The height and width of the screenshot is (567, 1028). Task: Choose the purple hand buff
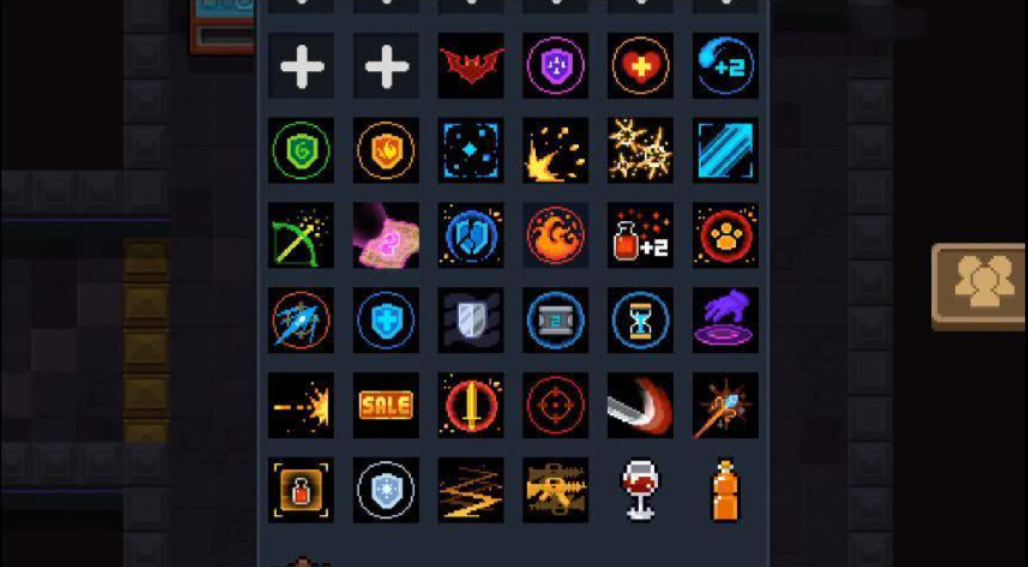tap(725, 321)
